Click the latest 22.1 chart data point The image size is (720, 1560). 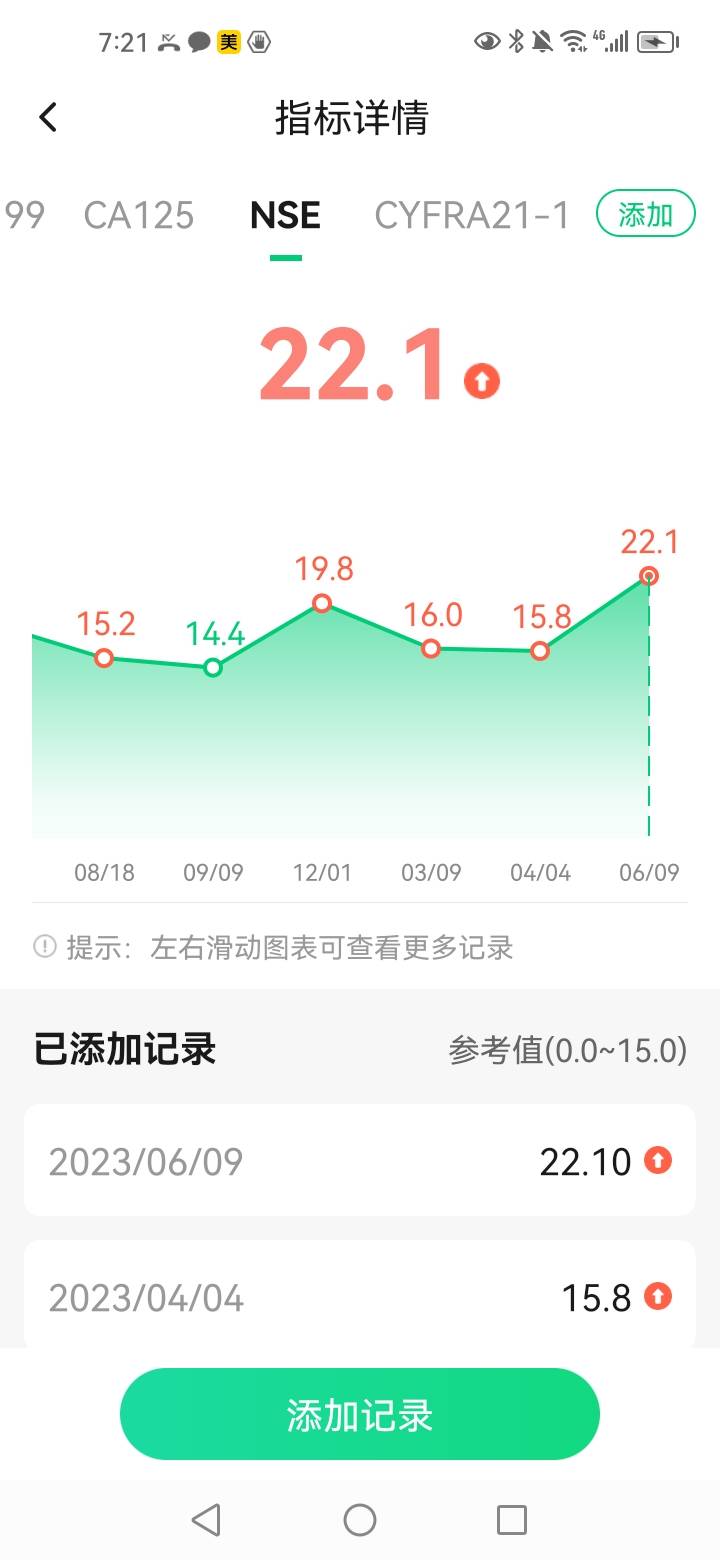click(x=648, y=575)
